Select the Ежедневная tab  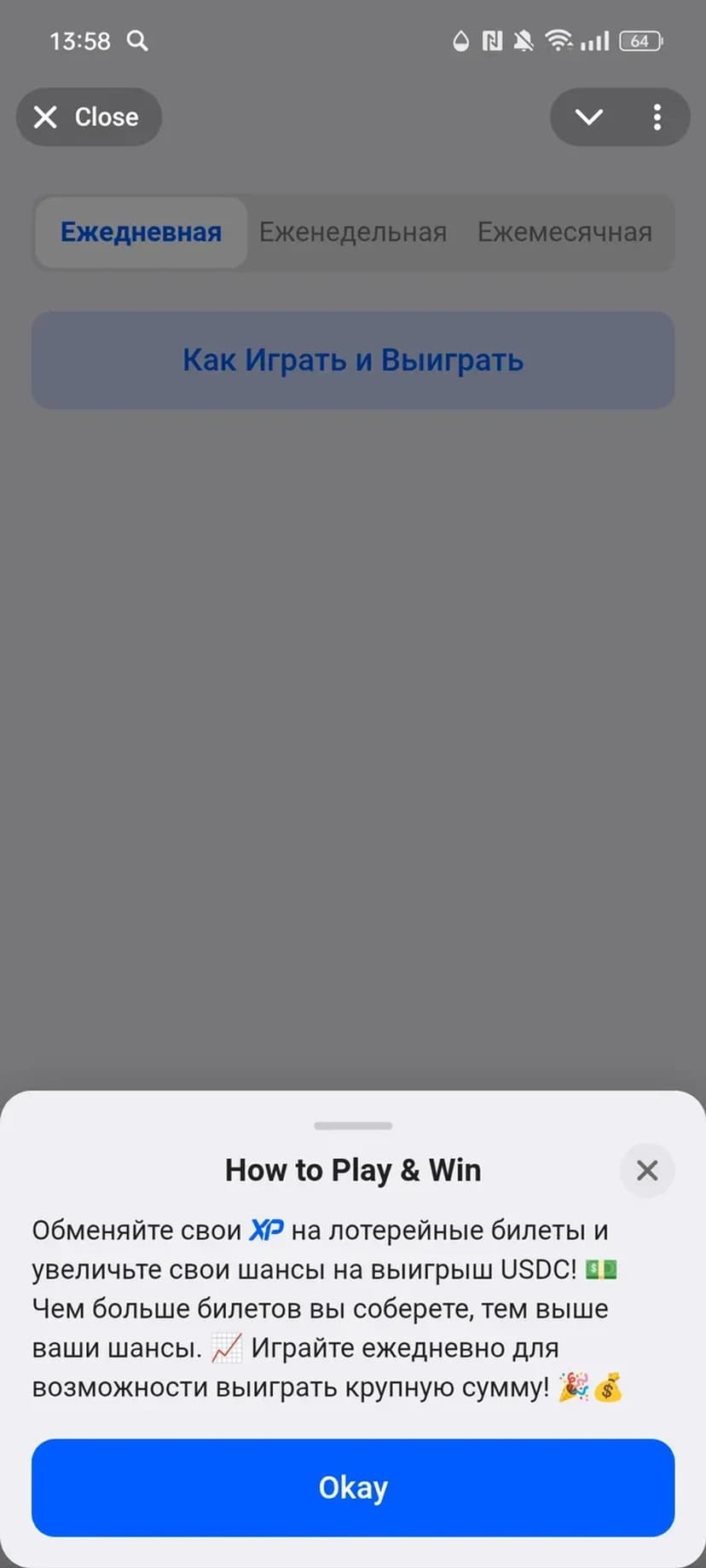pyautogui.click(x=141, y=232)
